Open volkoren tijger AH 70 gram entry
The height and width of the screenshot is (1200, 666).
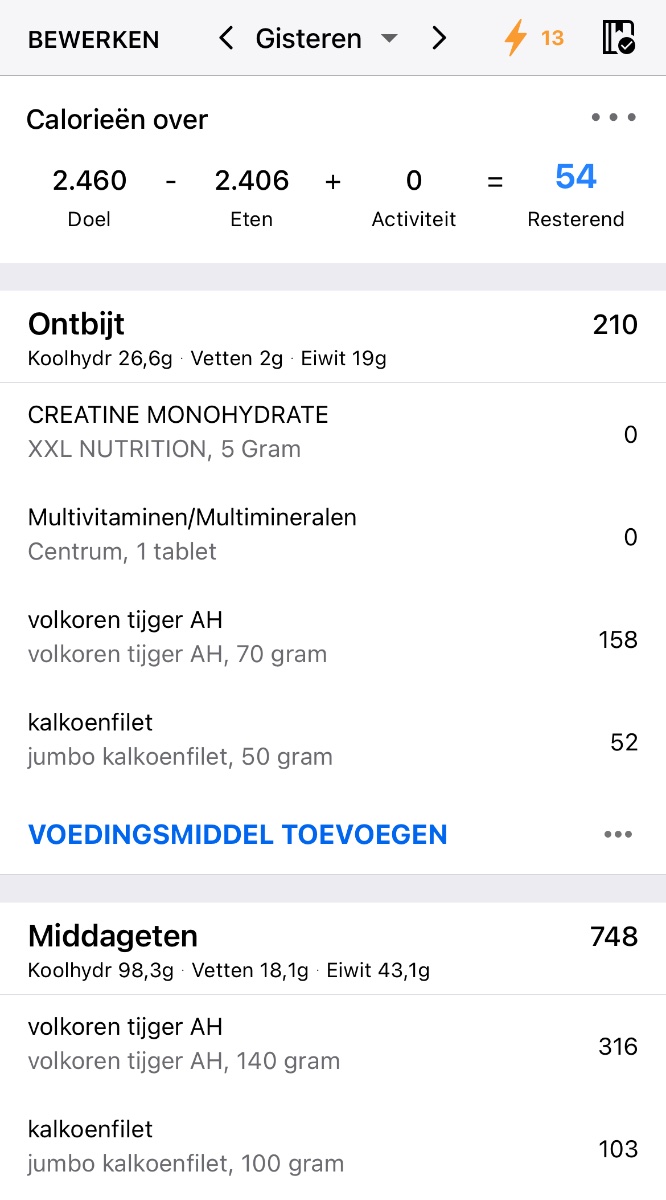(x=333, y=637)
